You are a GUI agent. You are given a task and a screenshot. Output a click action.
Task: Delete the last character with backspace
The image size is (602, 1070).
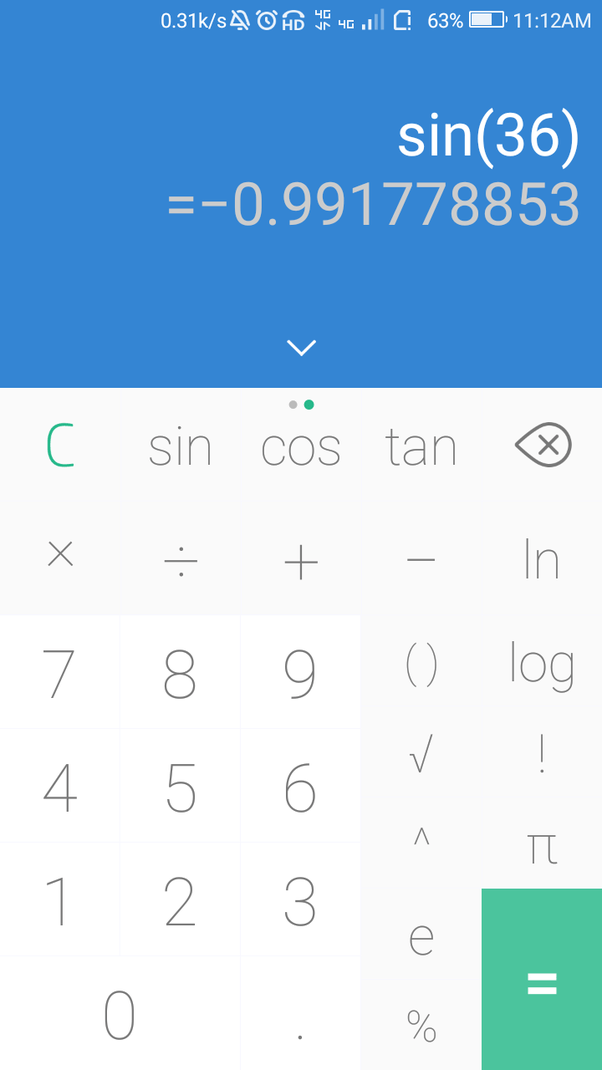tap(542, 445)
